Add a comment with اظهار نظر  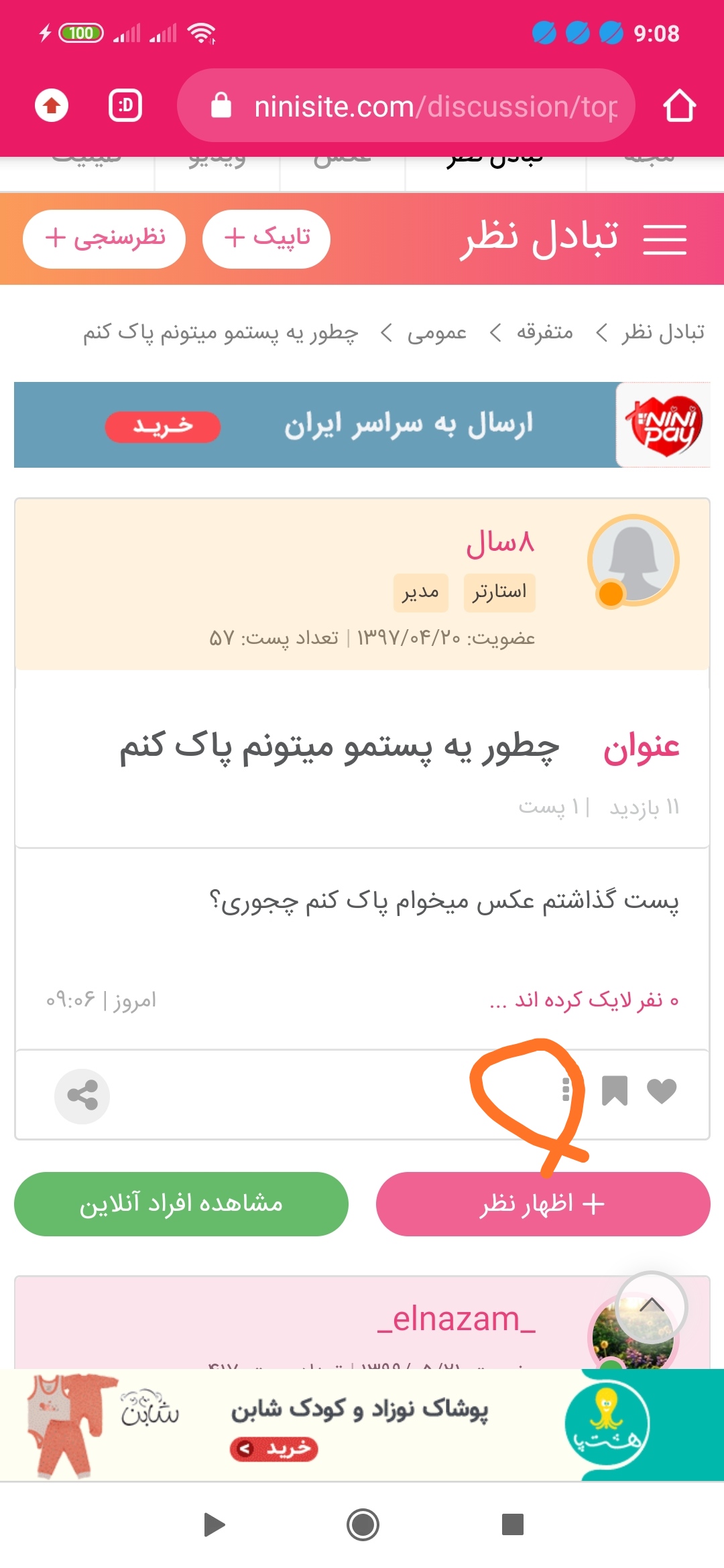pos(542,1204)
